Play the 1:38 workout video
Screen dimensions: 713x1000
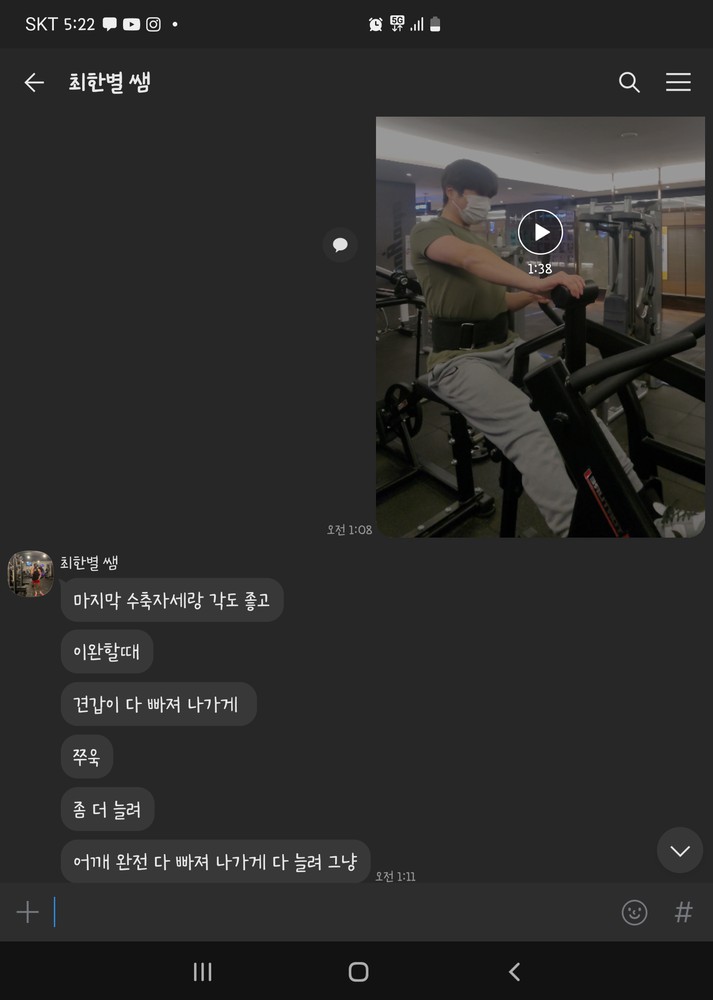click(x=540, y=233)
